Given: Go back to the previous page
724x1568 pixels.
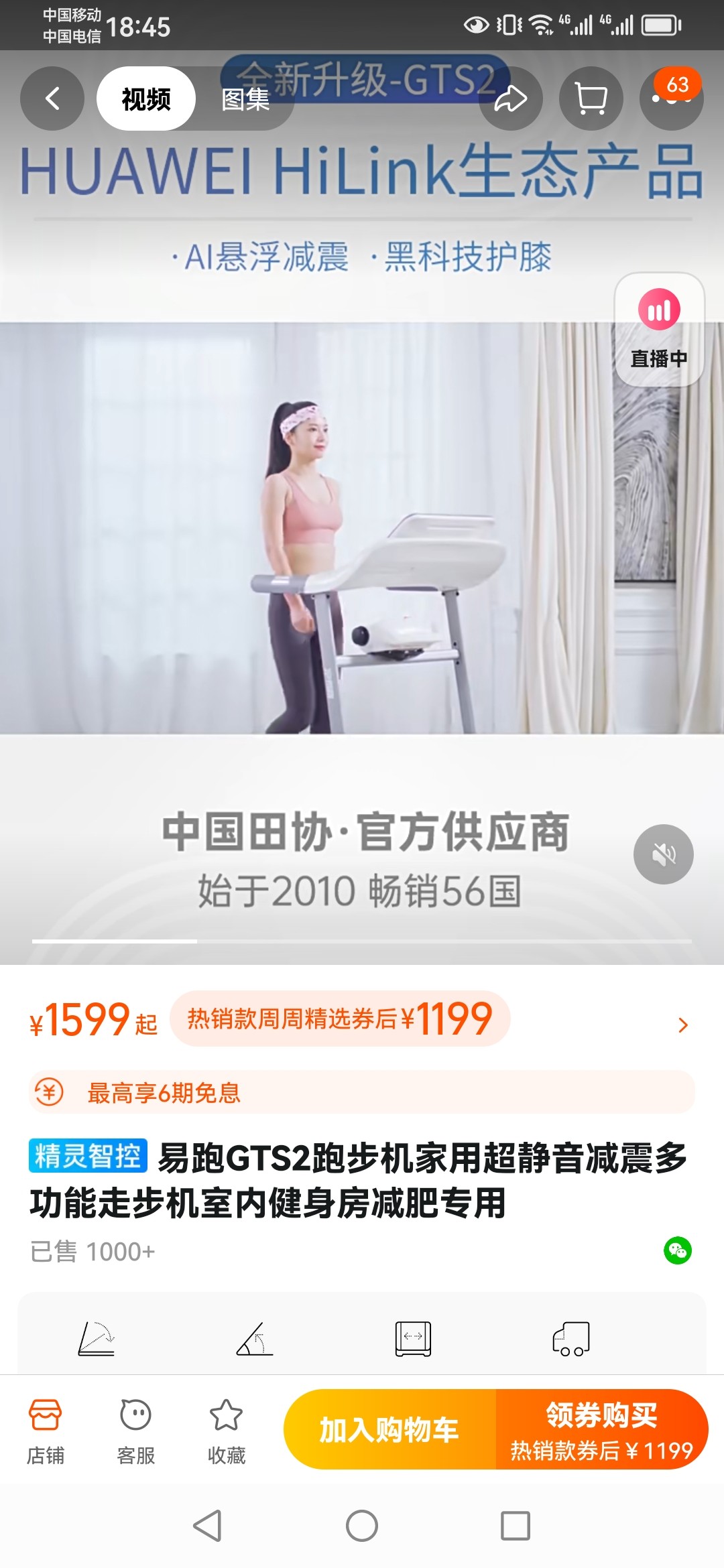Looking at the screenshot, I should [52, 99].
